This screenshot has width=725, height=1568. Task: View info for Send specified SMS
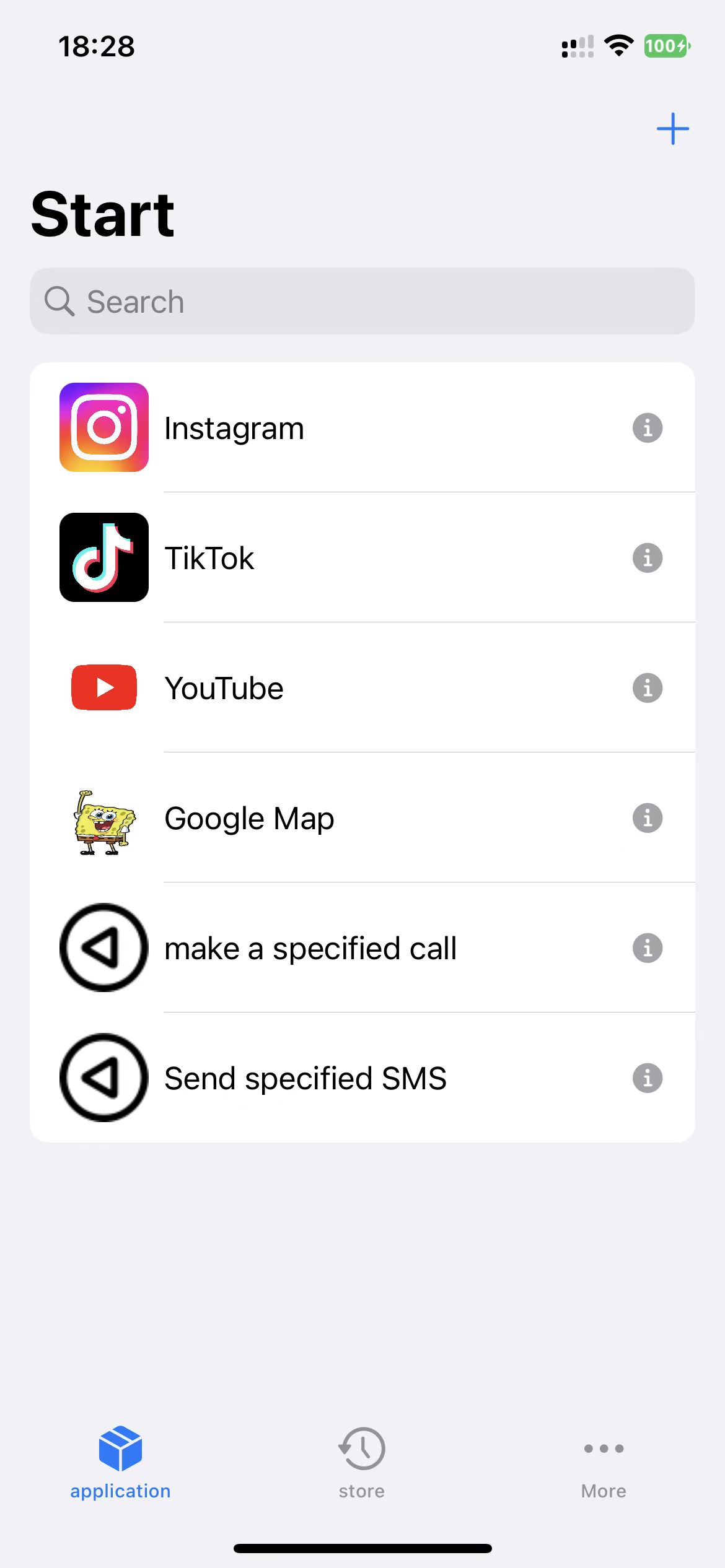[x=647, y=1078]
